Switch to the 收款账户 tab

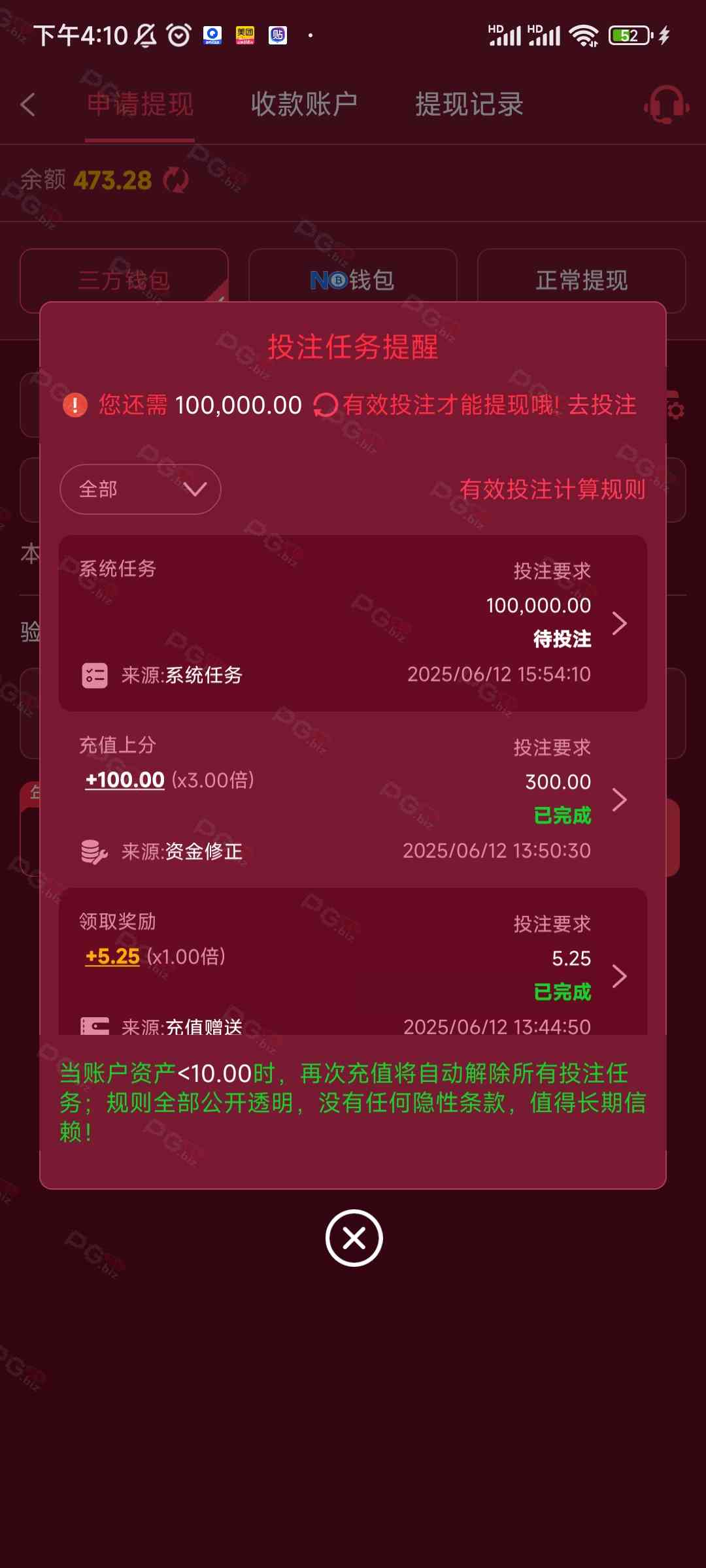click(304, 105)
